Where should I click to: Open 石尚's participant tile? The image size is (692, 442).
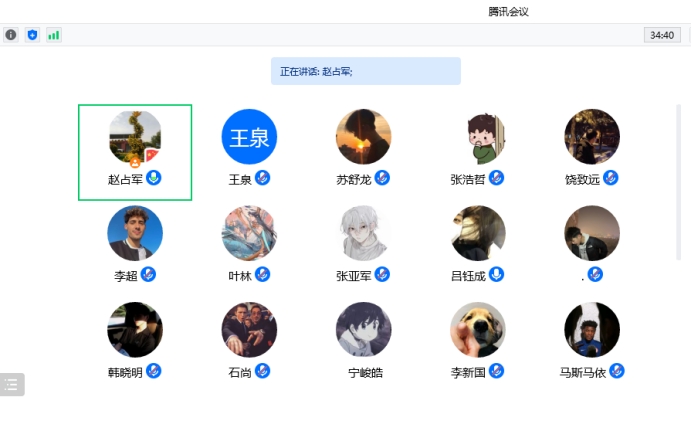(x=249, y=329)
